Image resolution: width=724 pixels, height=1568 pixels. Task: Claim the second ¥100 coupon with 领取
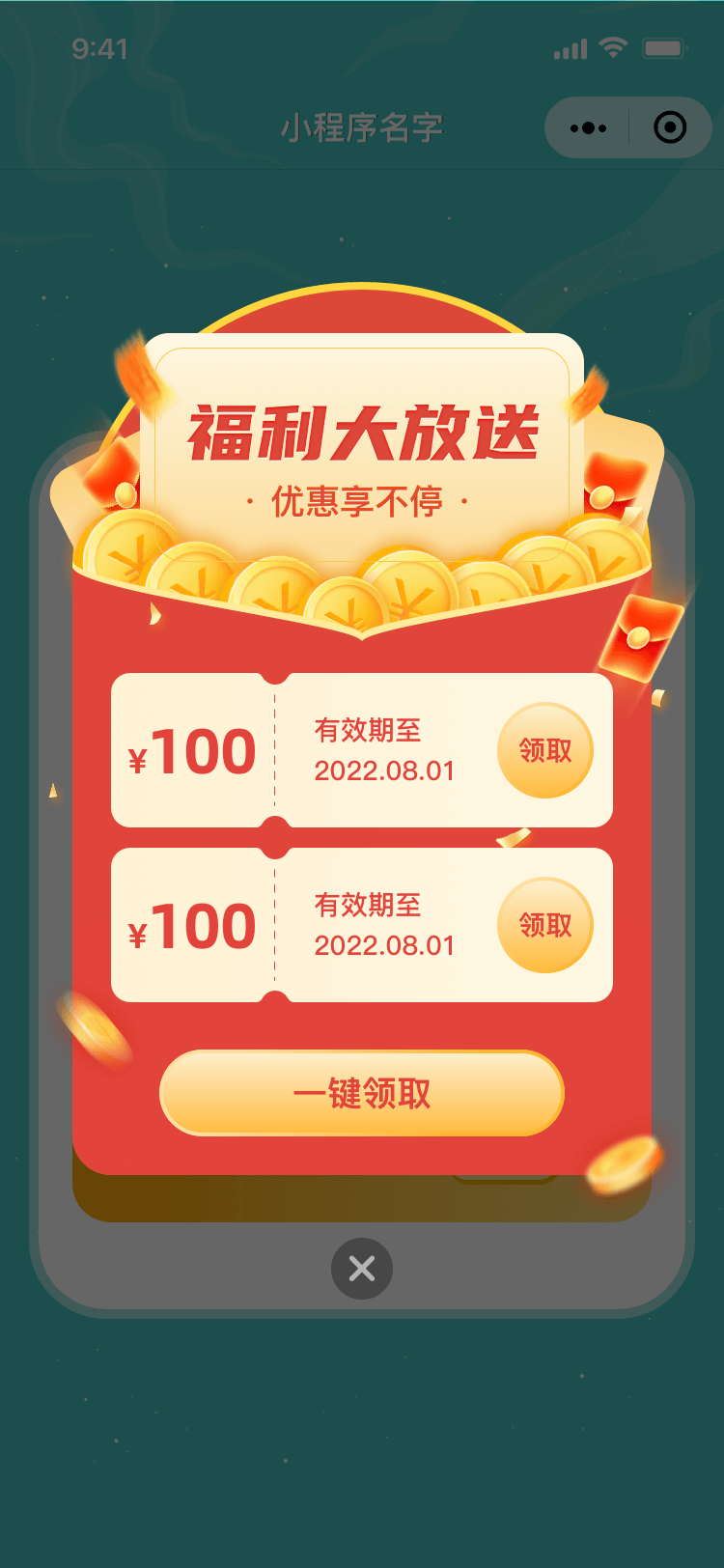point(545,925)
